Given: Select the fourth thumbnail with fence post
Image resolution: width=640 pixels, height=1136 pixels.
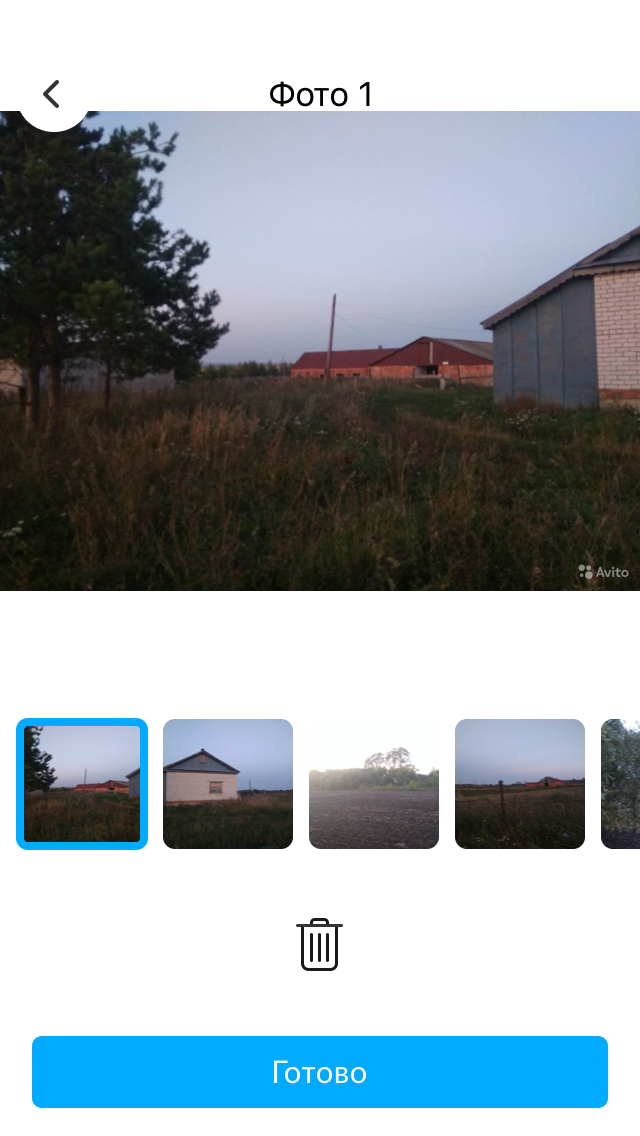Looking at the screenshot, I should [x=520, y=784].
